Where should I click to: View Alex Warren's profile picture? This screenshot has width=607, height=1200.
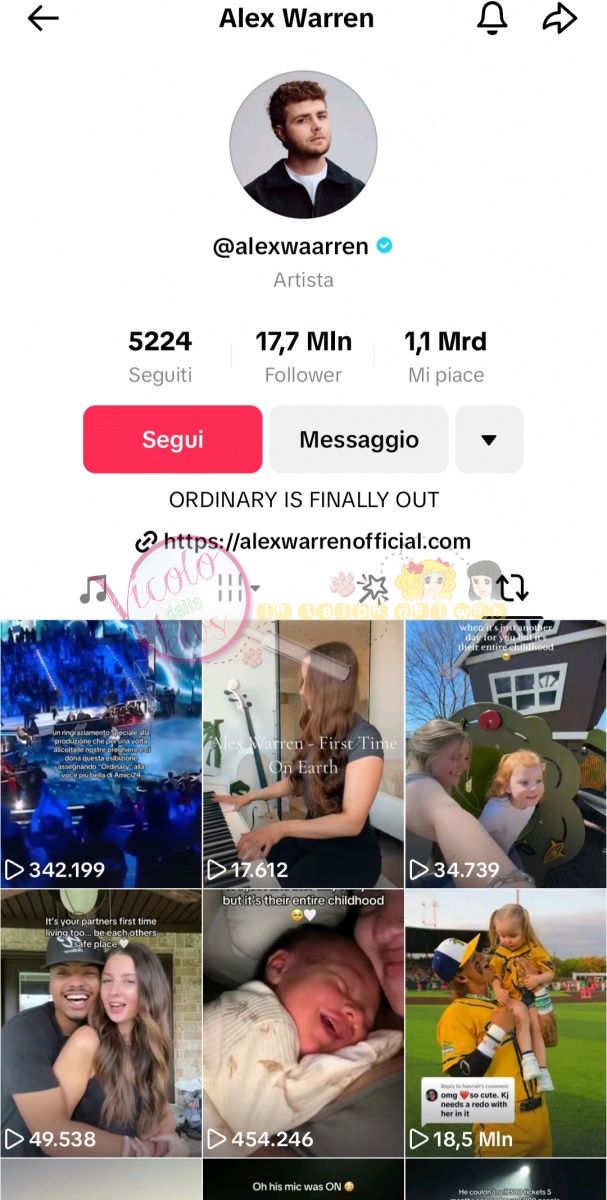pyautogui.click(x=303, y=144)
